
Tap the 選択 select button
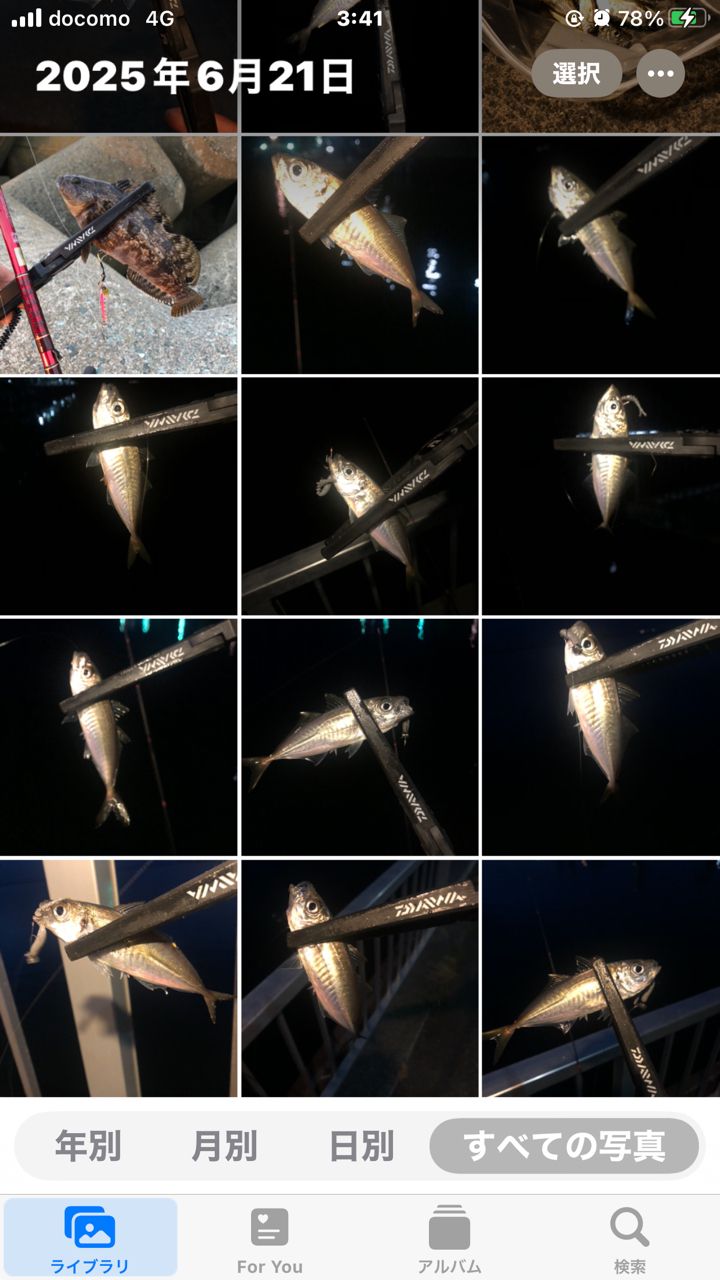(x=576, y=73)
